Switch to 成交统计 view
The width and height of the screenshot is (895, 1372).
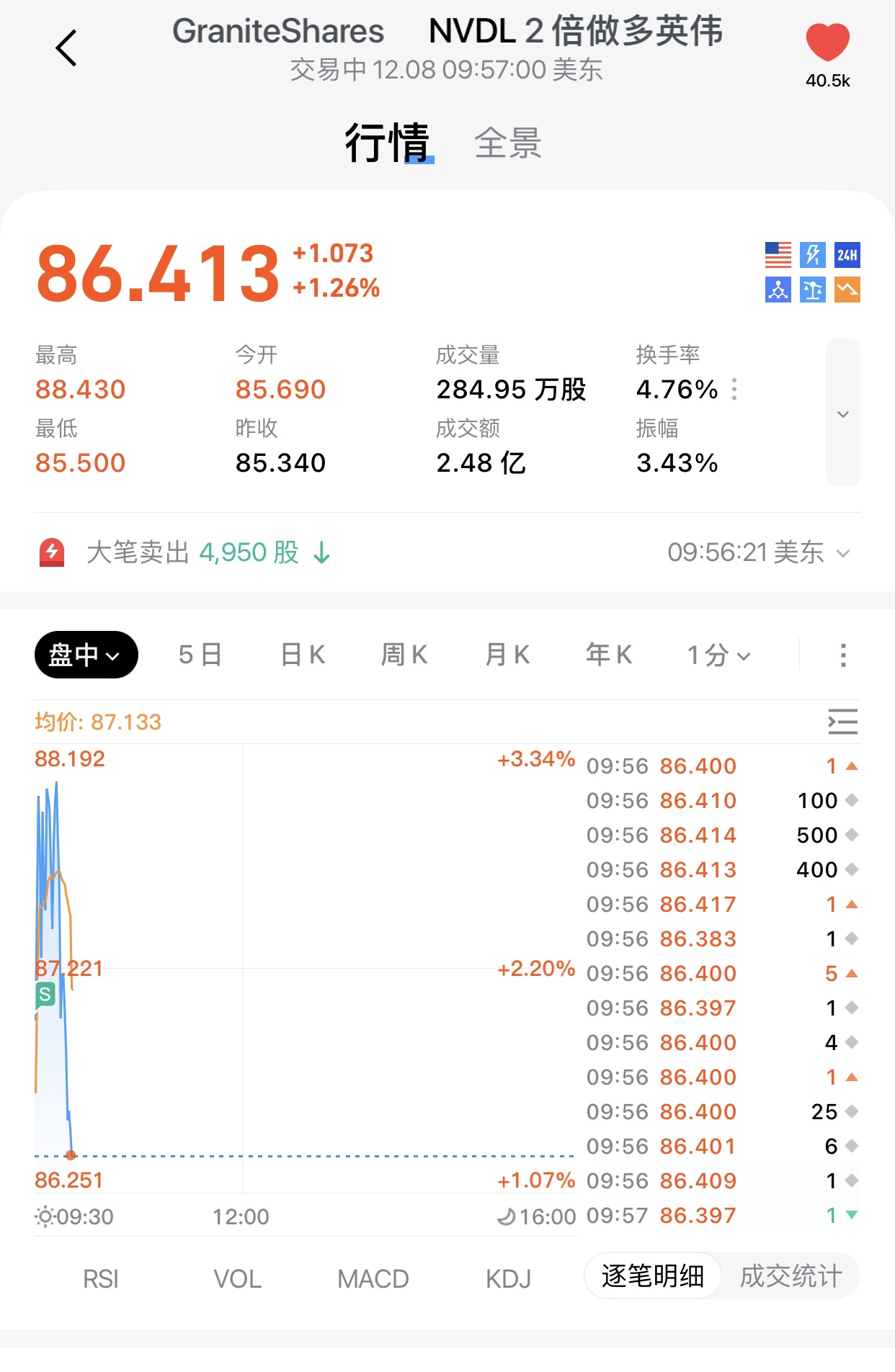click(x=791, y=1276)
